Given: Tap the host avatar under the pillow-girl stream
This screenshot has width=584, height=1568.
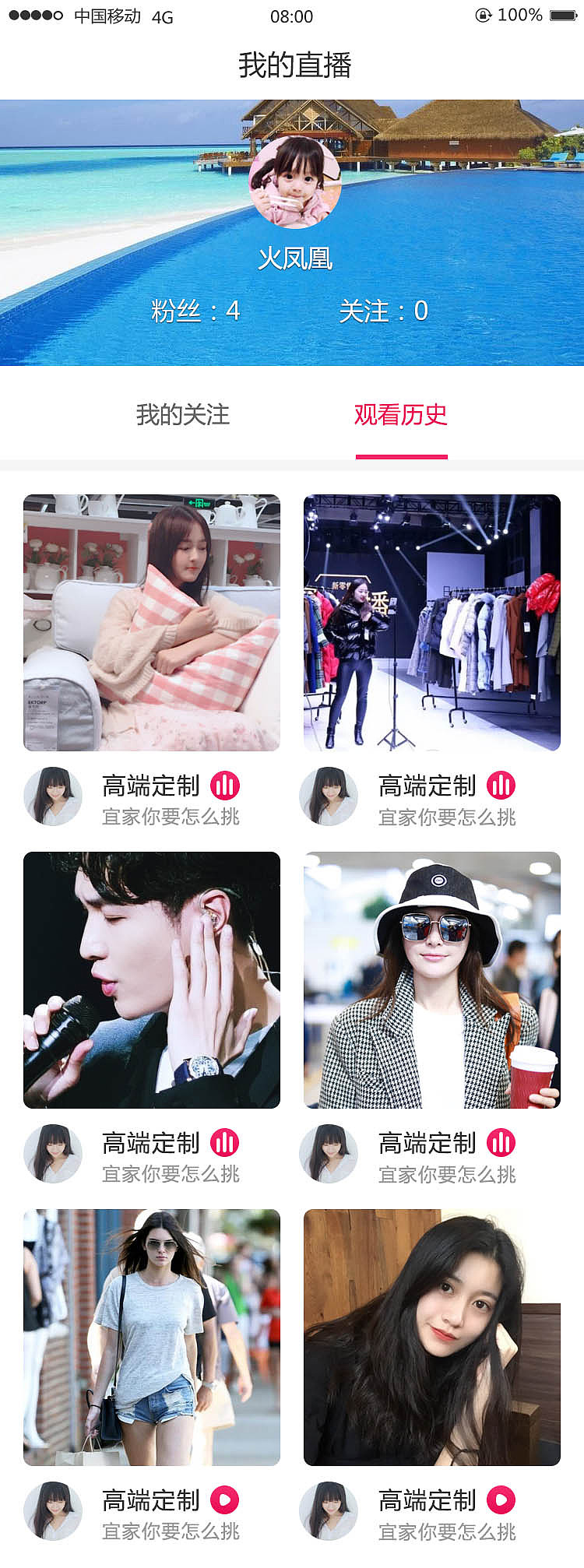Looking at the screenshot, I should coord(53,796).
